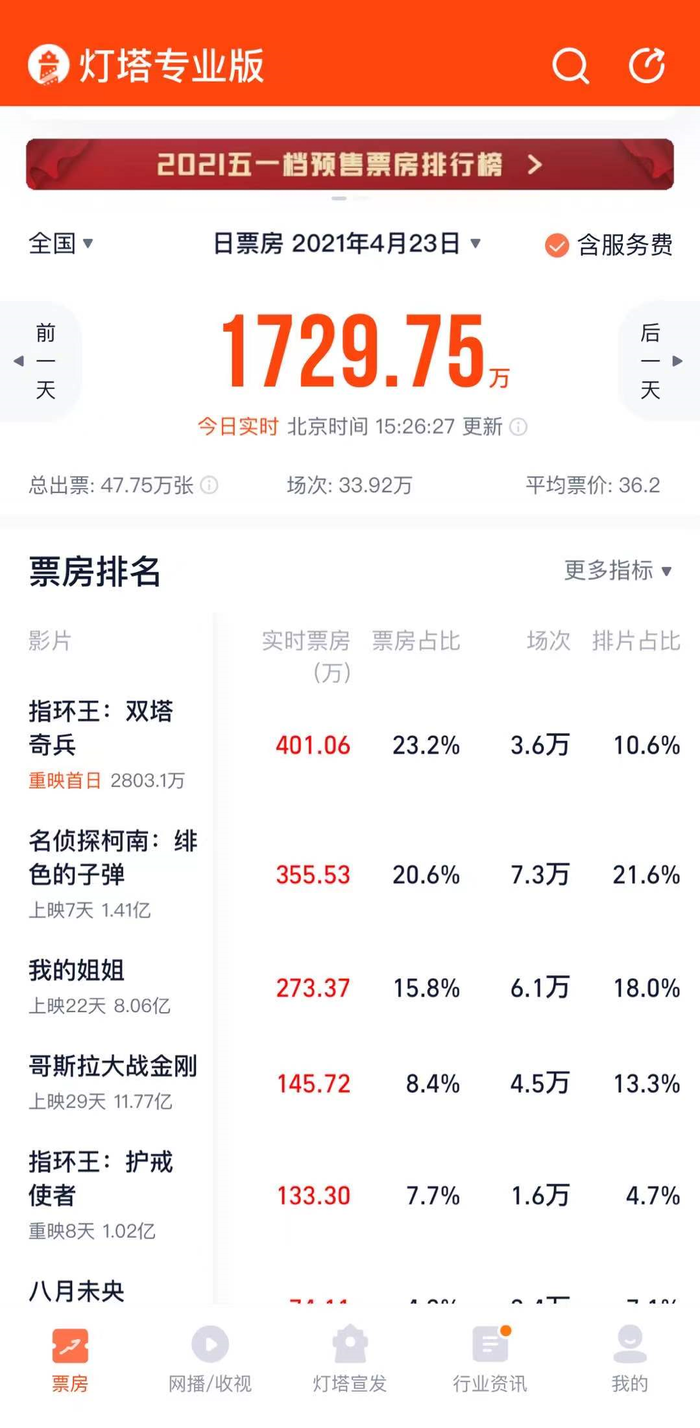The image size is (700, 1428).
Task: Open the 指环王：护戒使者 row
Action: [350, 1195]
